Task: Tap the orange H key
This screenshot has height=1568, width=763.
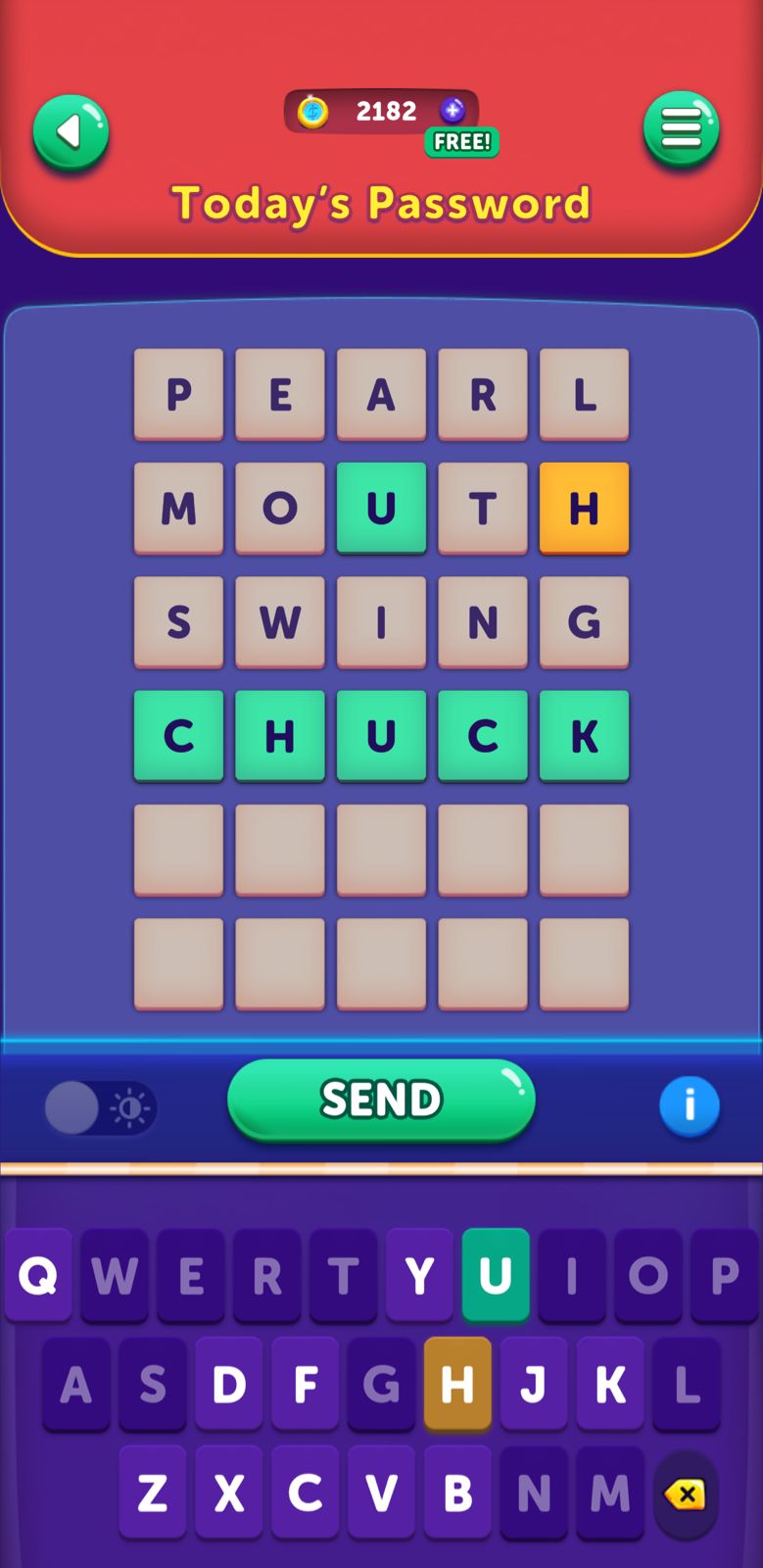Action: coord(457,1385)
